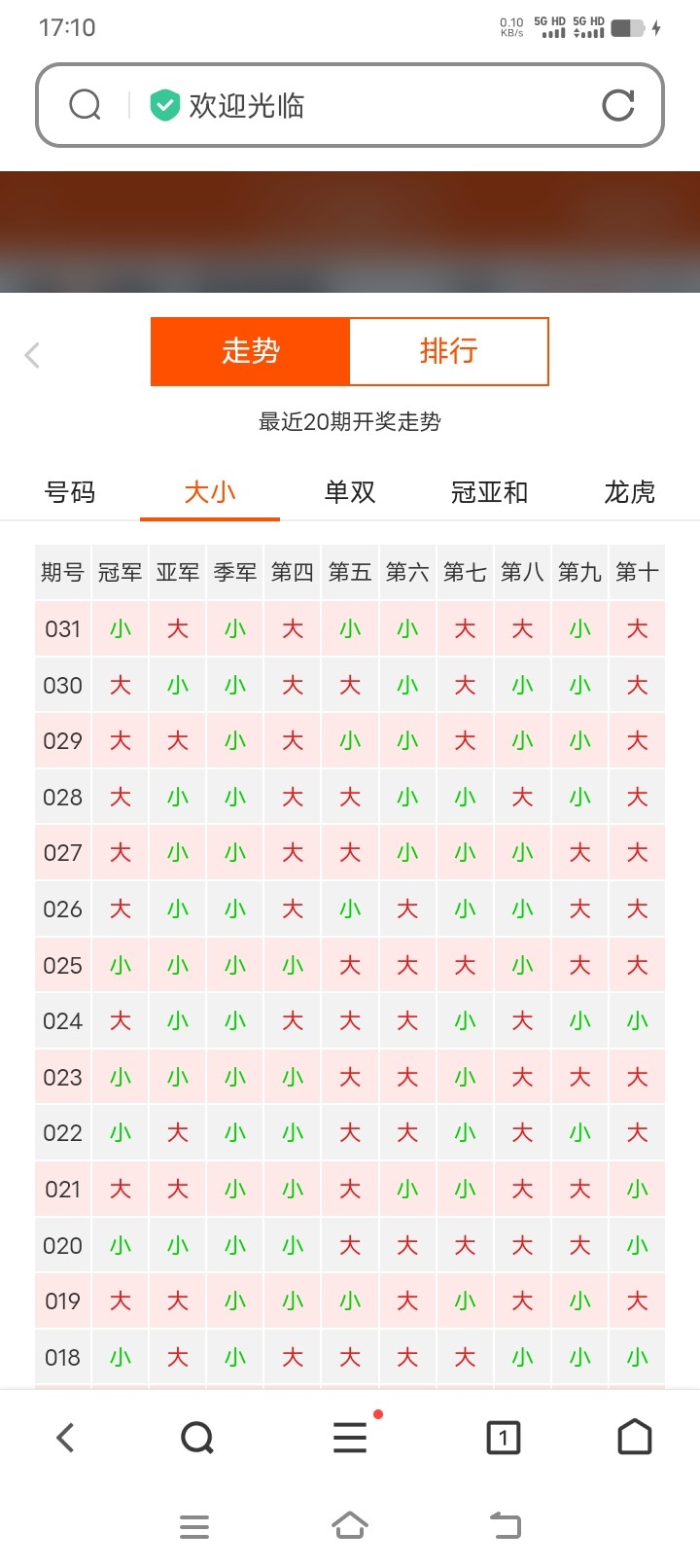This screenshot has height=1568, width=700.
Task: Open the tab switcher showing 1 tab
Action: pyautogui.click(x=504, y=1437)
